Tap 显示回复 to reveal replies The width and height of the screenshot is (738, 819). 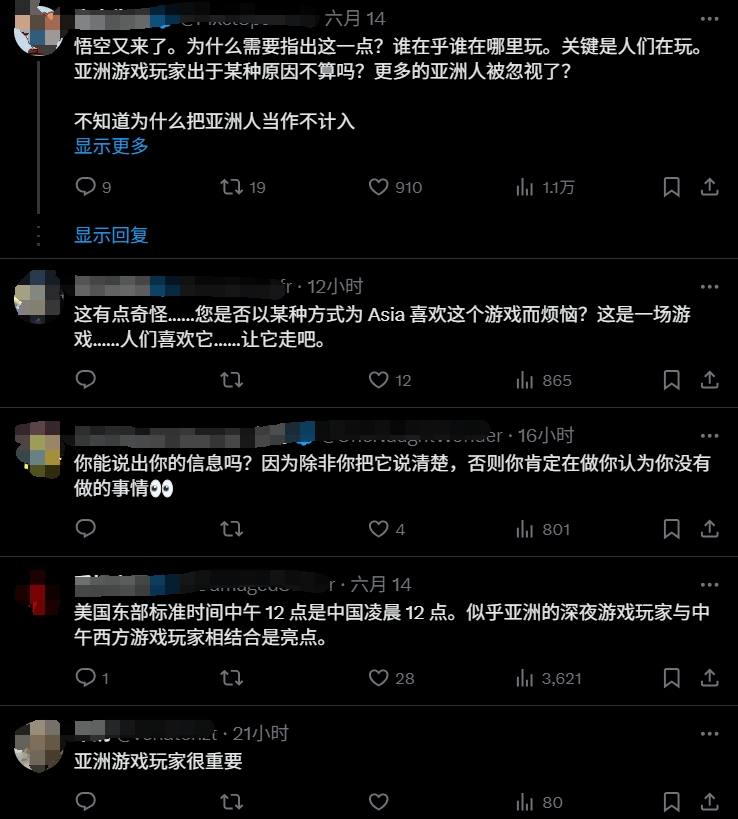pos(111,235)
